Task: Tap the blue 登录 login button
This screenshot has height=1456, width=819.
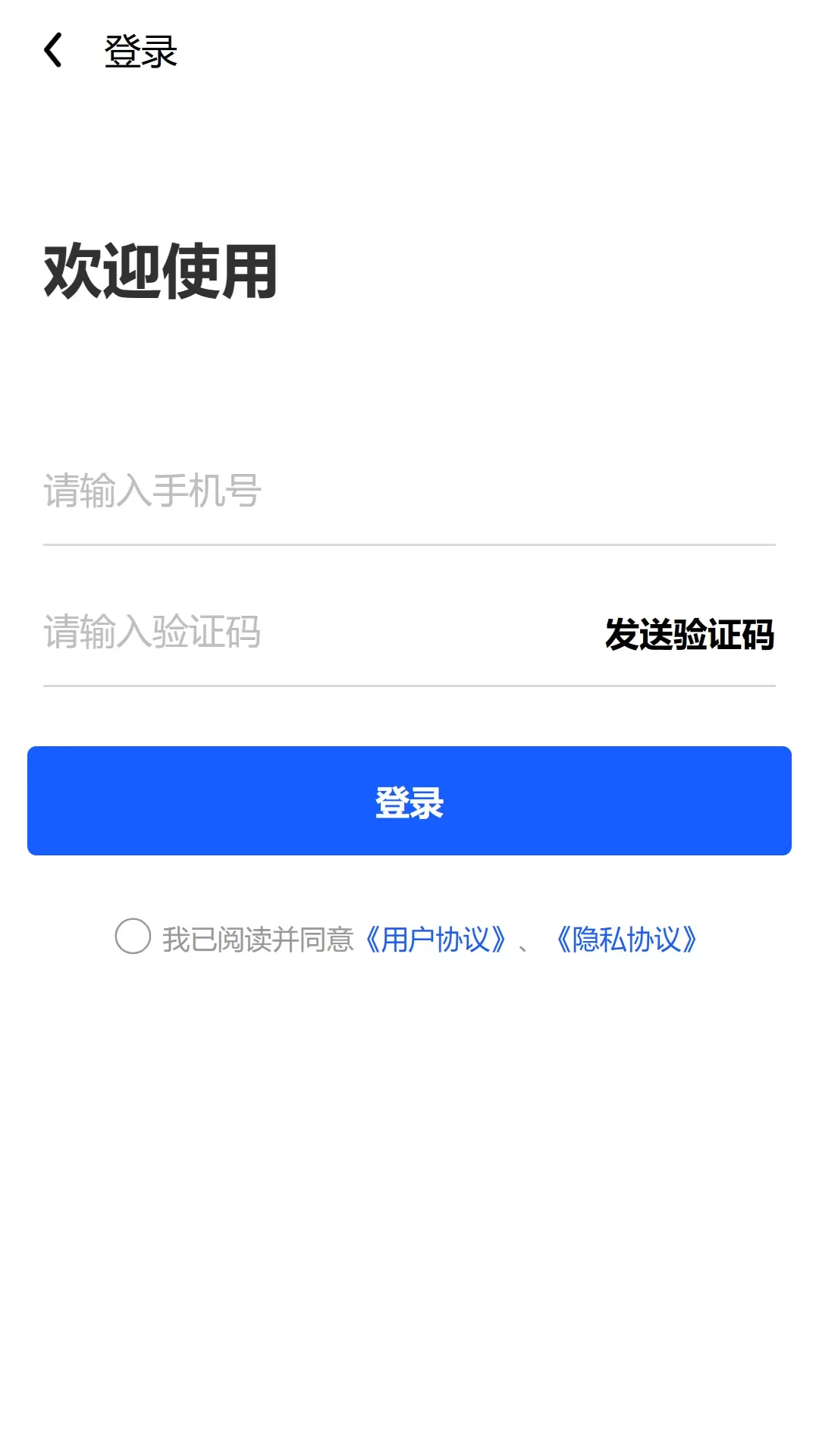Action: (409, 801)
